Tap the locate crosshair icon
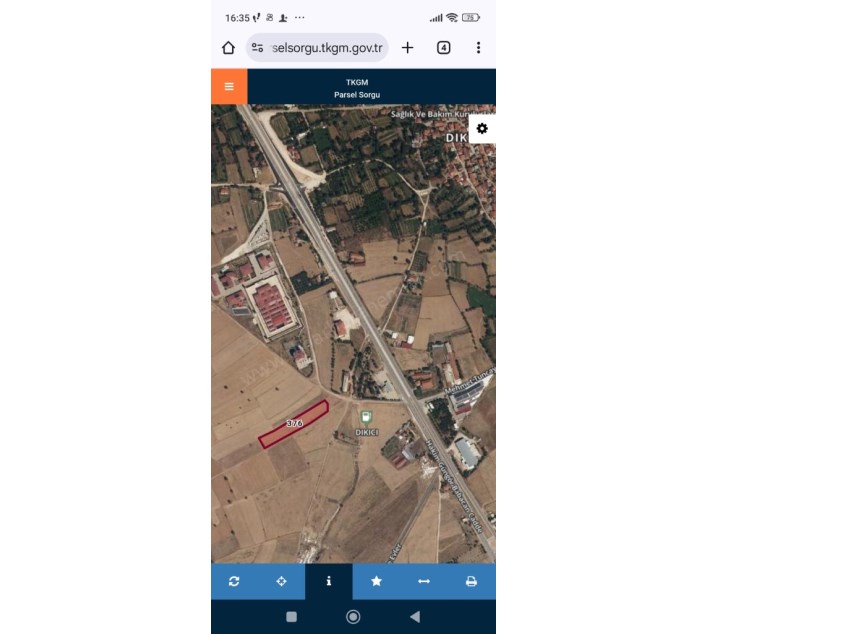845x634 pixels. pos(281,581)
